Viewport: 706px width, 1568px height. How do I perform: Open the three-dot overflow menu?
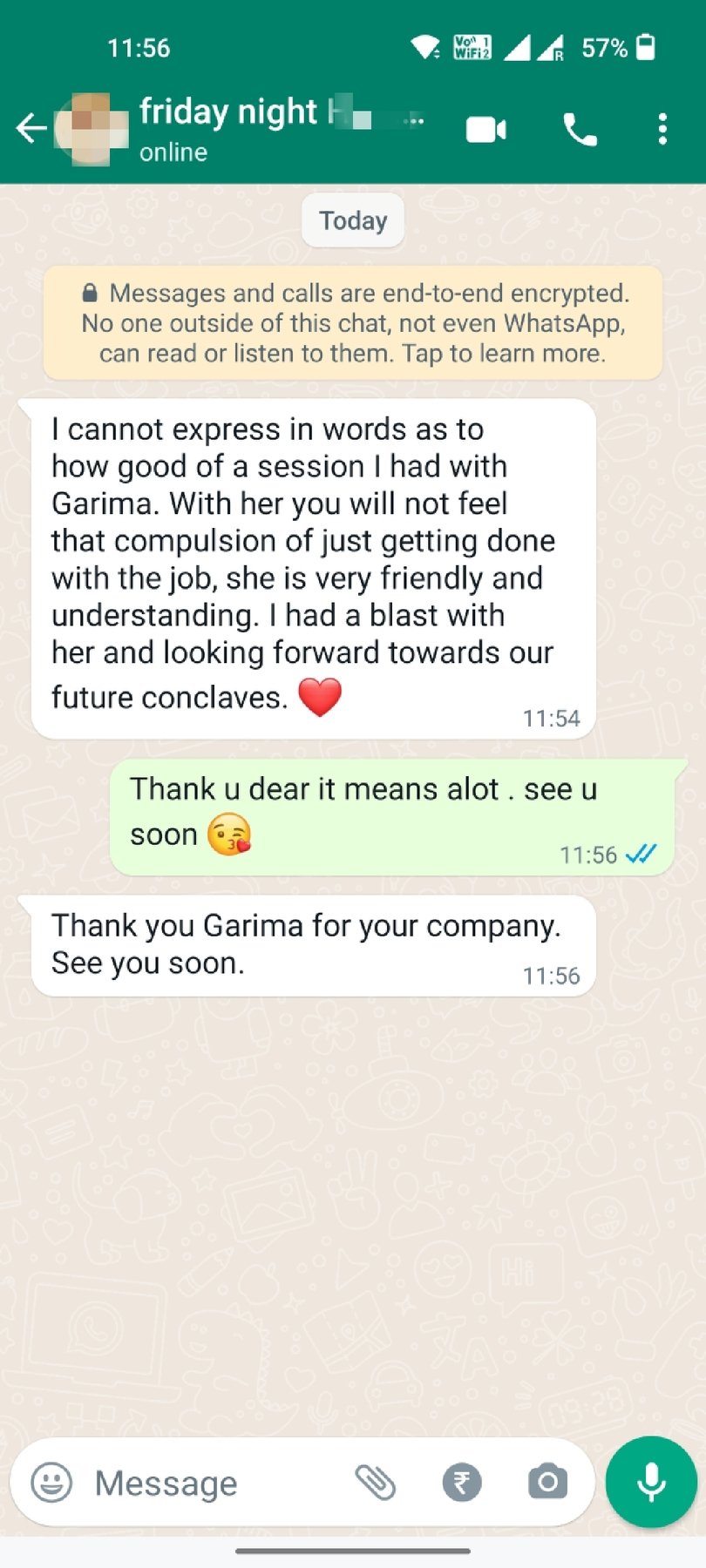662,129
